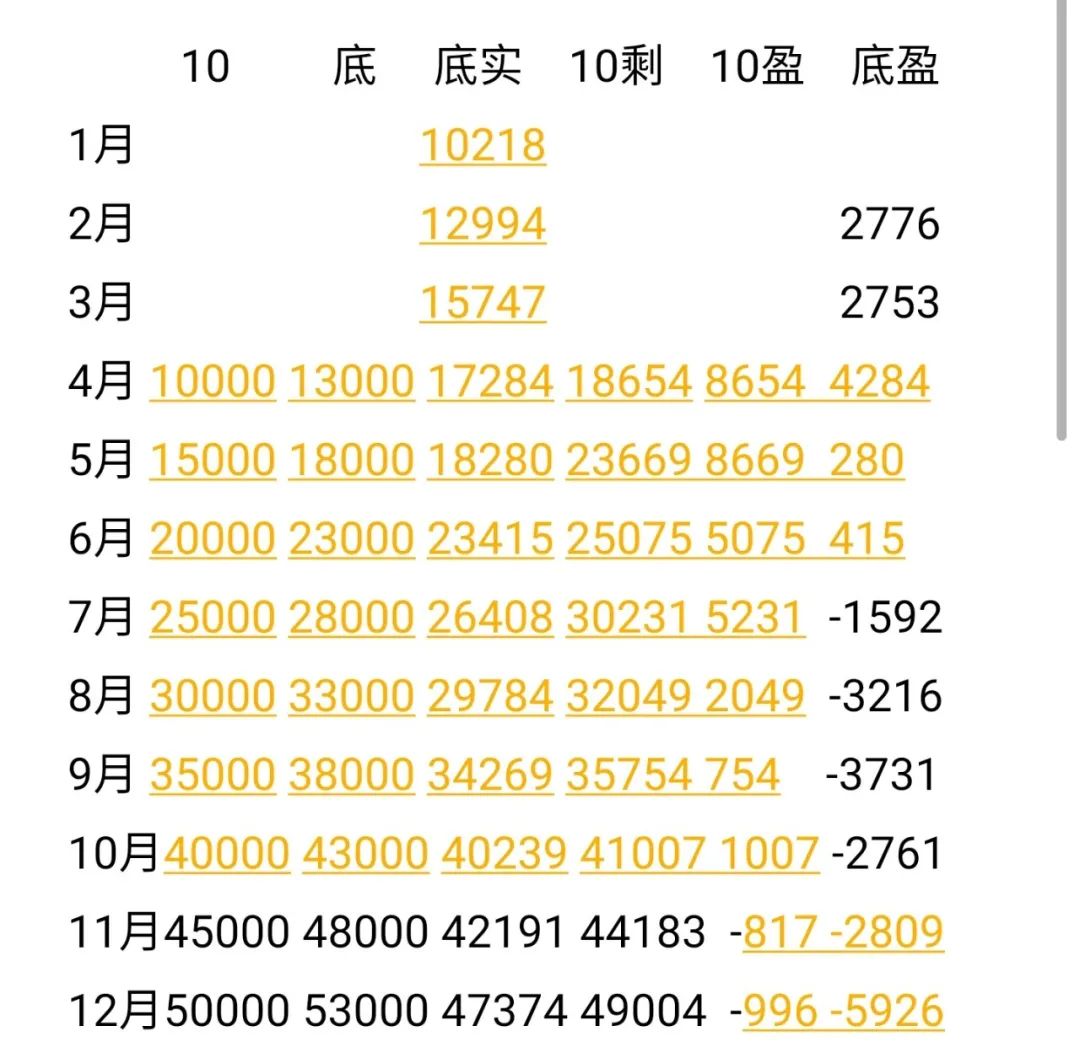
Task: Open the underlined number 38000
Action: (351, 775)
